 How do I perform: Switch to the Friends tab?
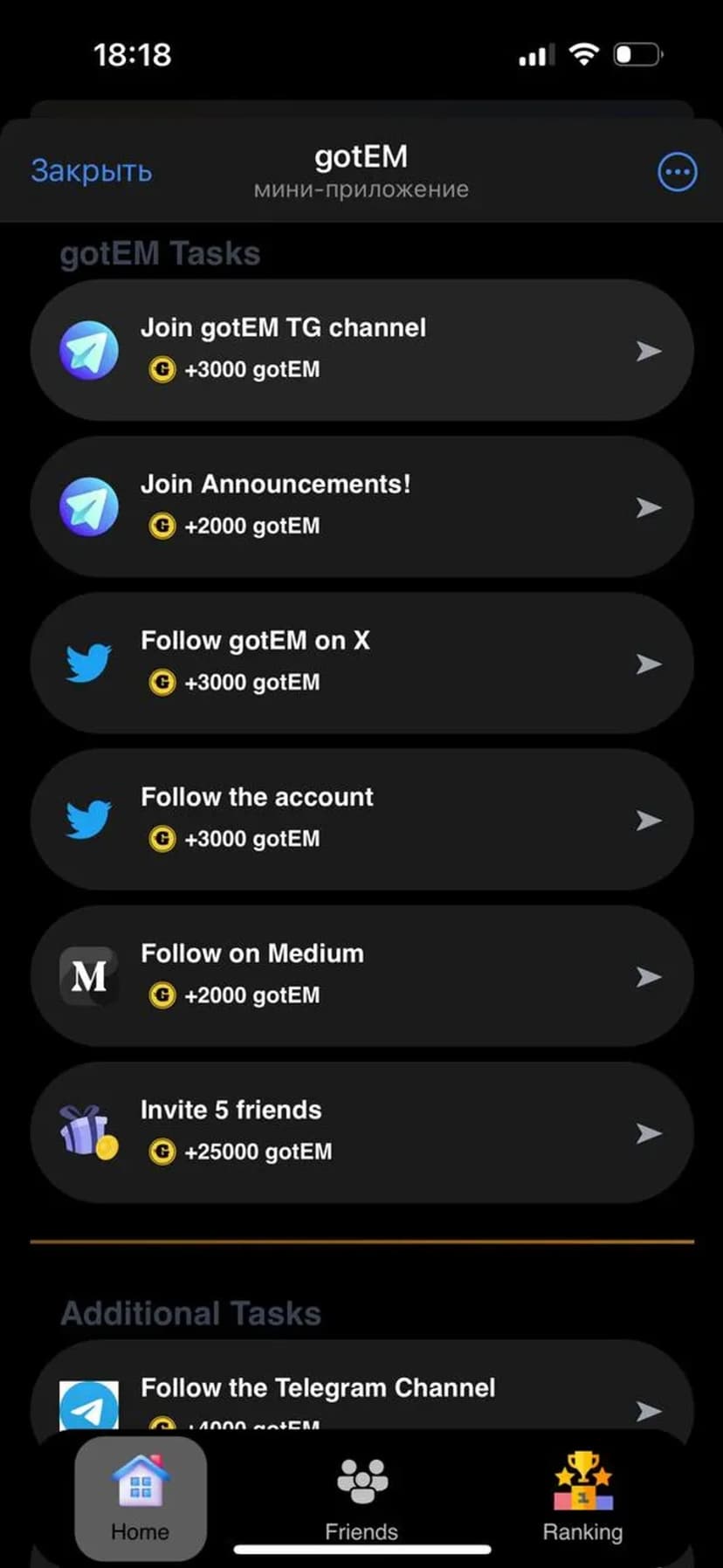coord(361,1498)
